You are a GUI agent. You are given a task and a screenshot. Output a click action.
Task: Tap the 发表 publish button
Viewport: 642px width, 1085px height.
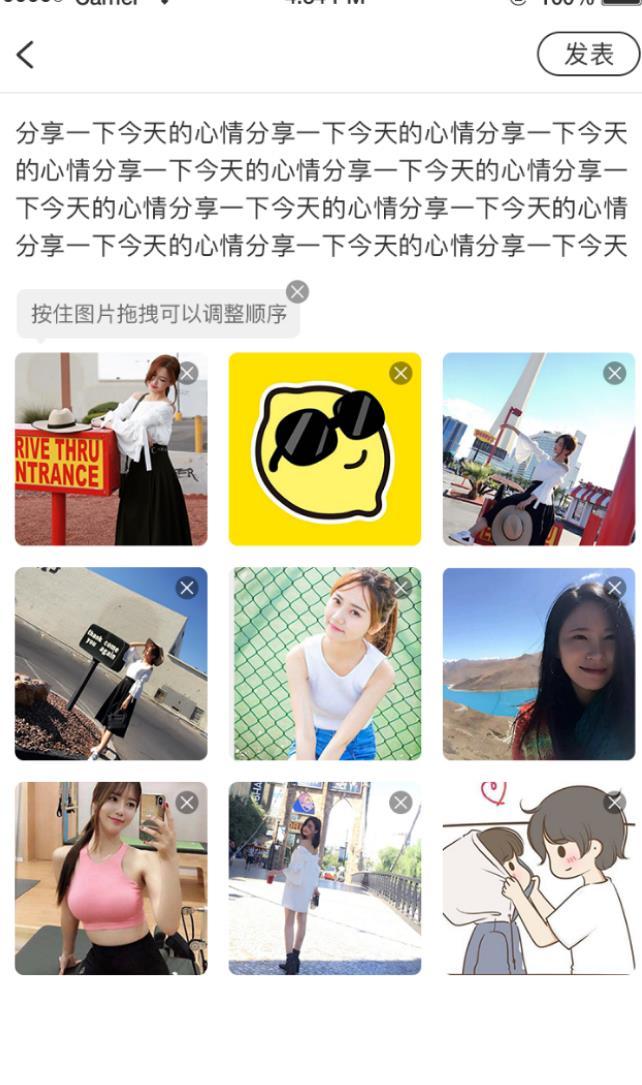[x=588, y=54]
